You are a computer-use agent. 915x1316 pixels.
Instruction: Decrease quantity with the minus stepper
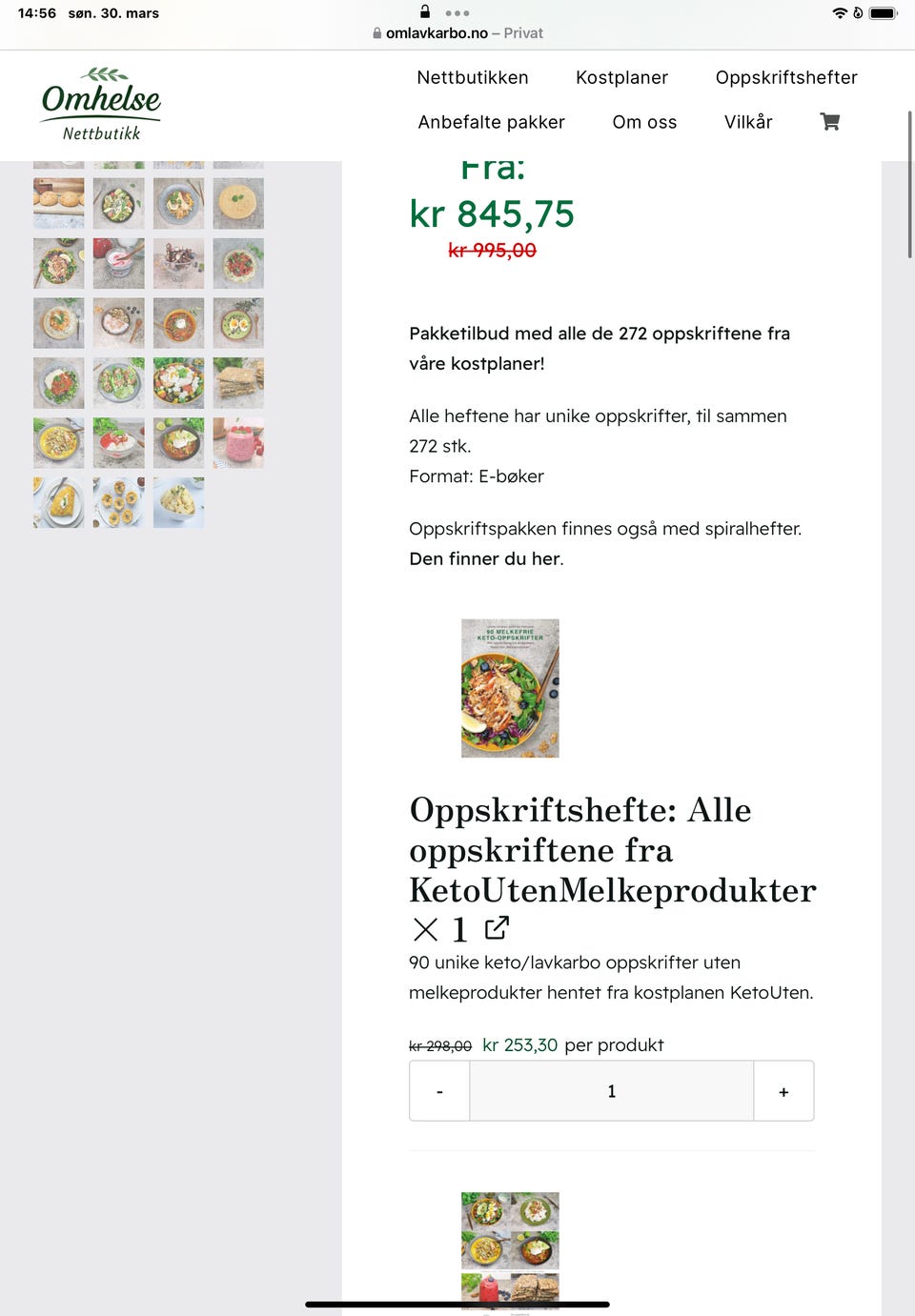point(439,1090)
